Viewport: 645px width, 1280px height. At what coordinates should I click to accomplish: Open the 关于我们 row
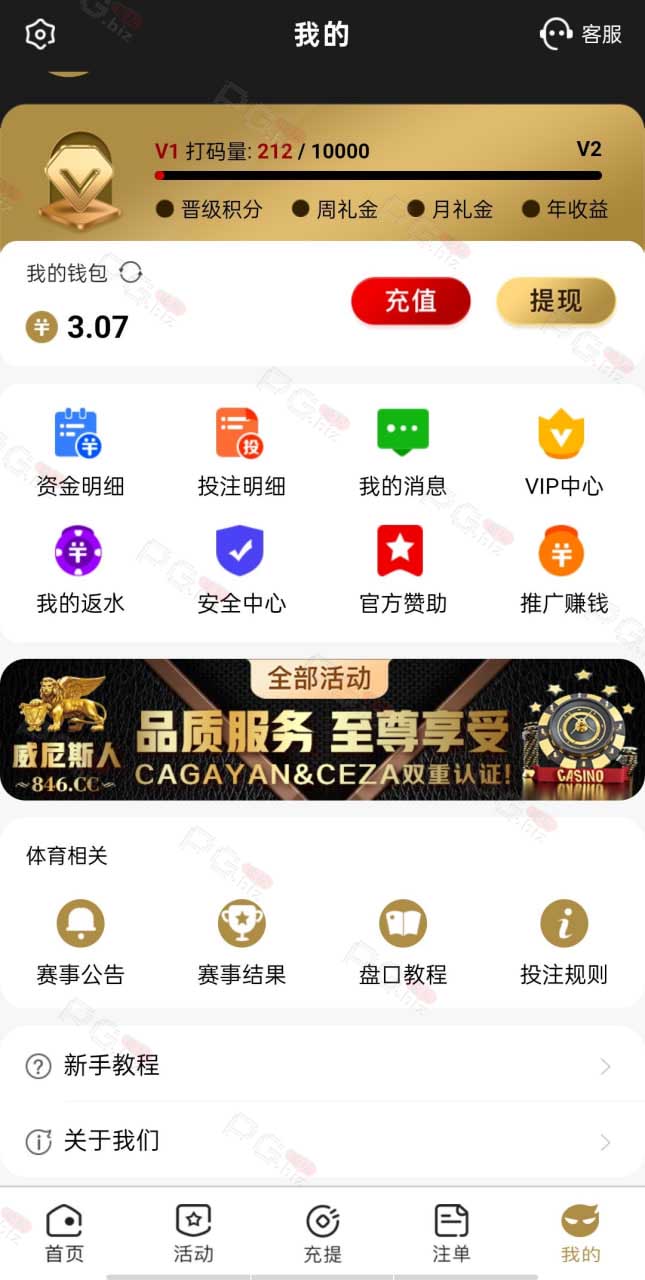coord(322,1141)
